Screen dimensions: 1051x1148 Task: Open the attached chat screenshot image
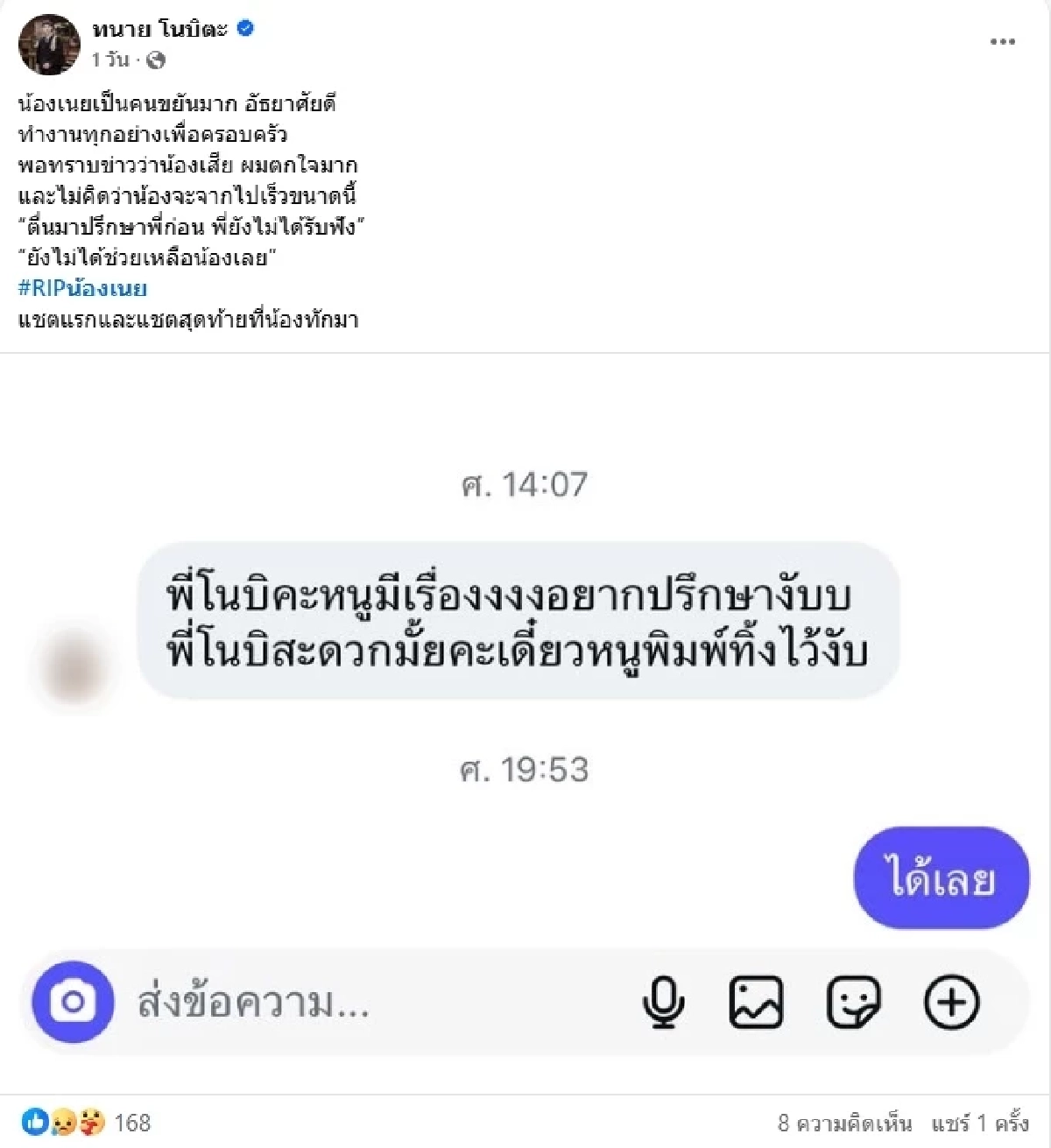[x=525, y=718]
